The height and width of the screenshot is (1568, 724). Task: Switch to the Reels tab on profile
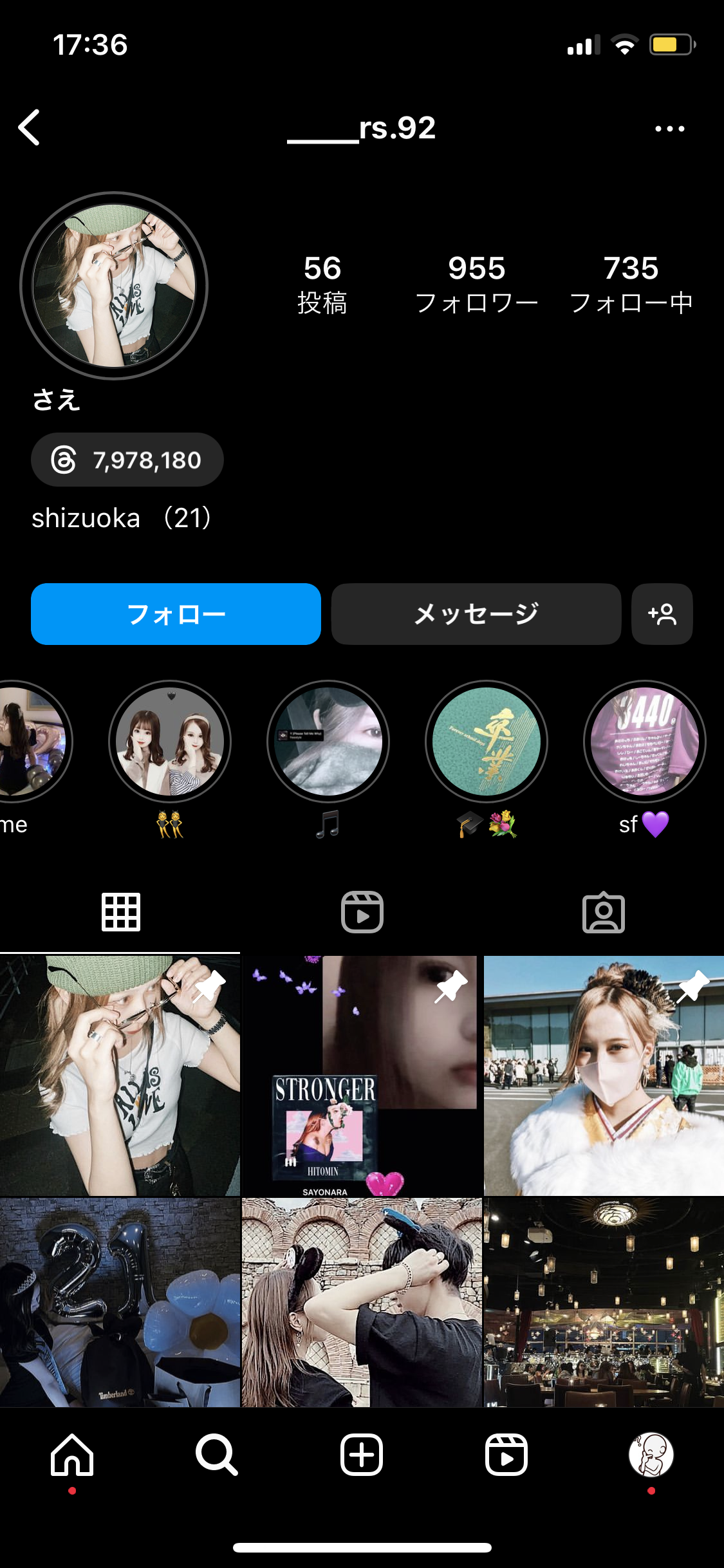pos(362,912)
